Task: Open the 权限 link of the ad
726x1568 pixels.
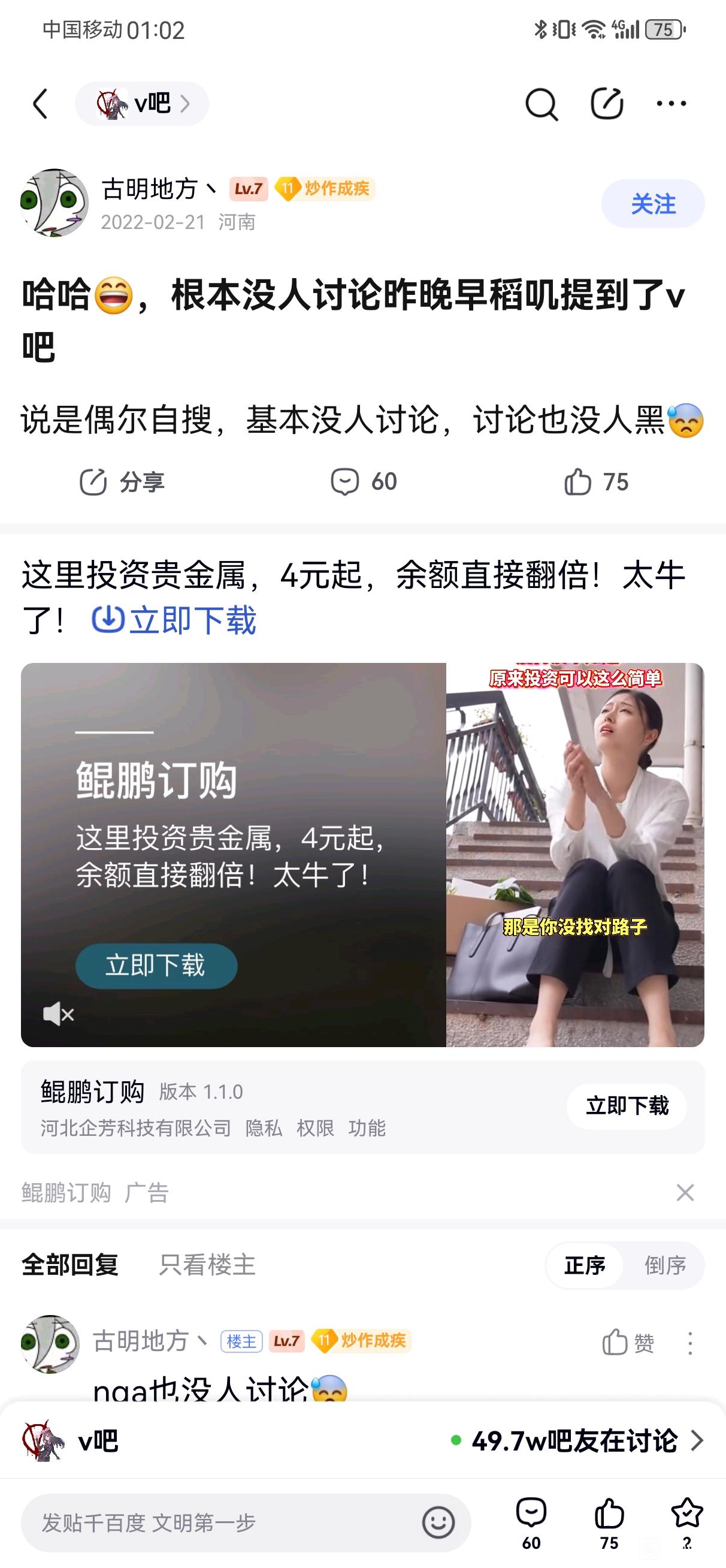Action: click(315, 1128)
